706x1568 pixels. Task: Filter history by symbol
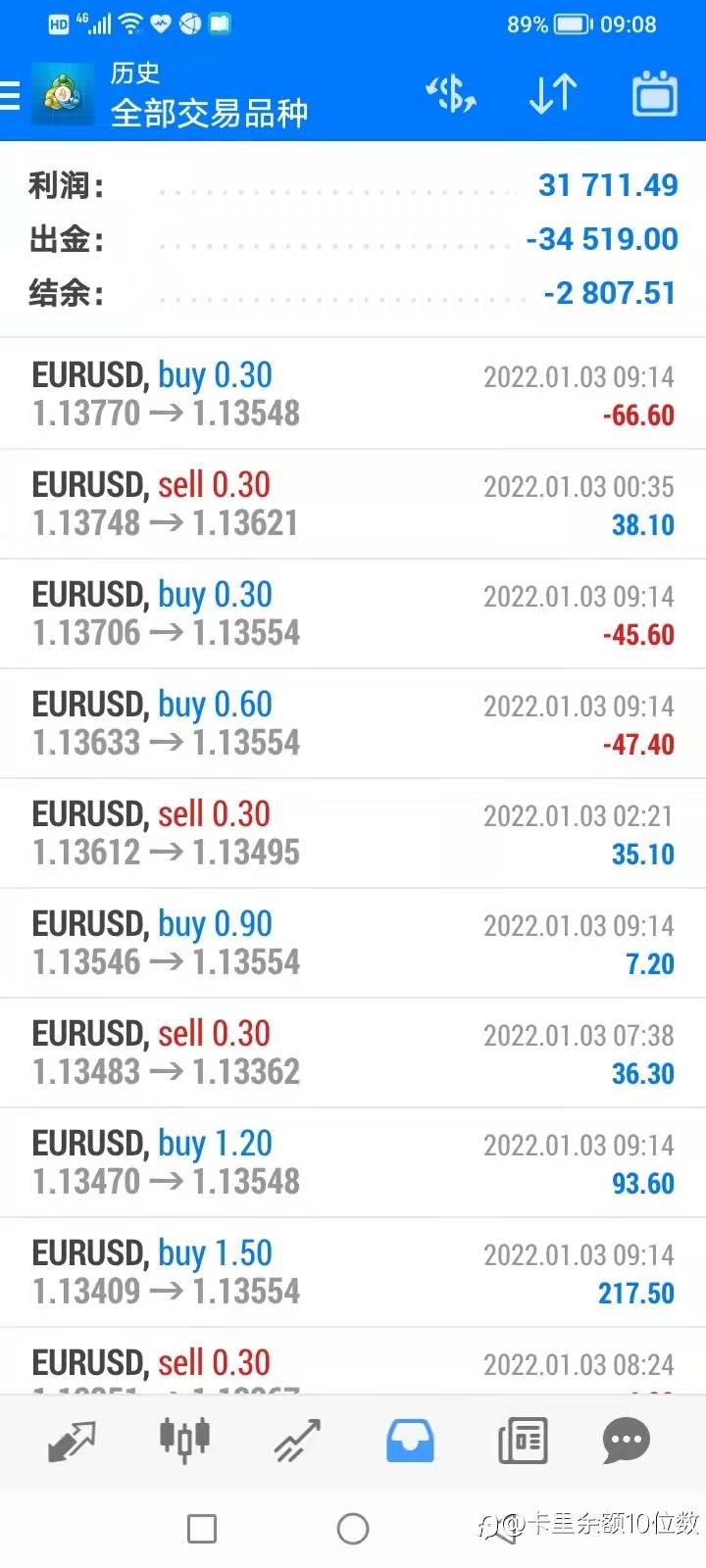coord(451,95)
